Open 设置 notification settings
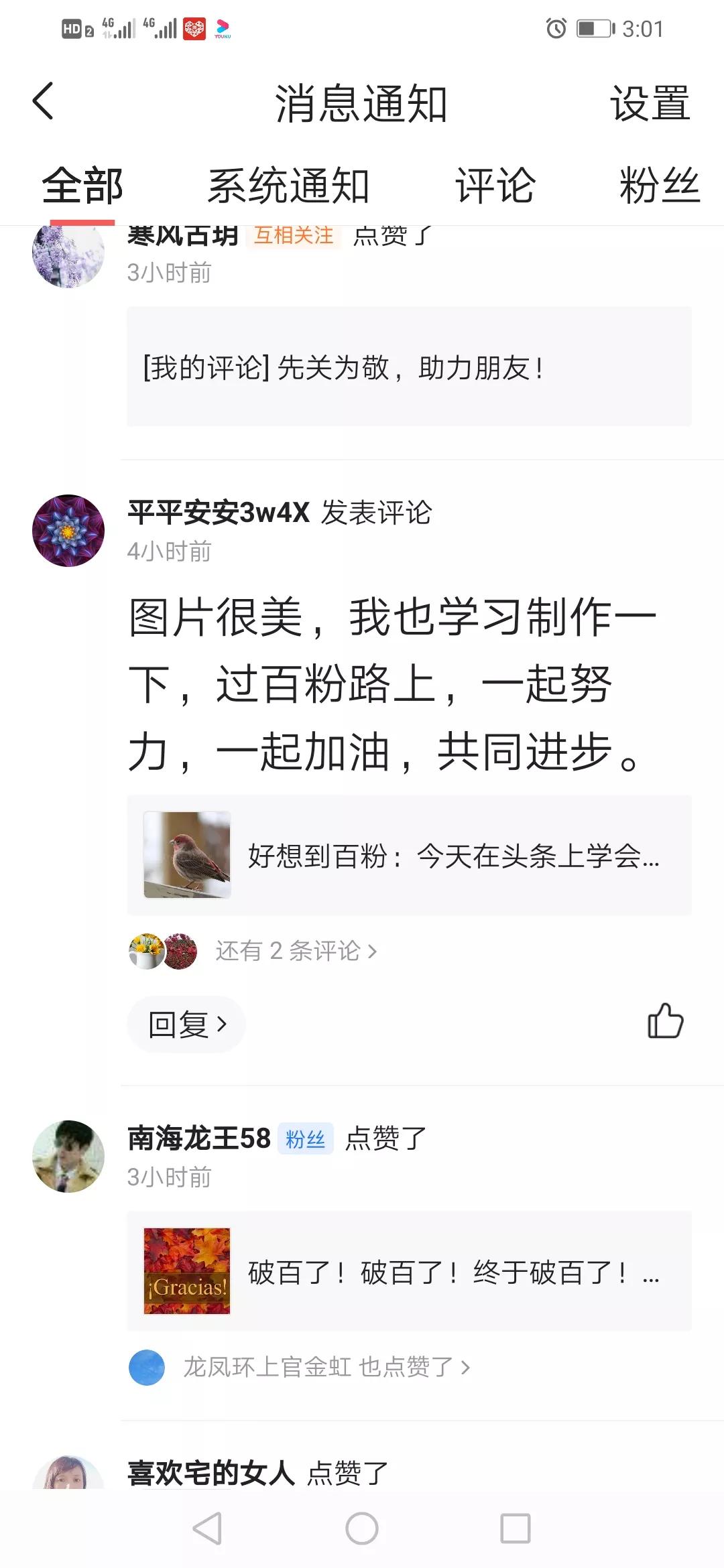Screen dimensions: 724x1568 pos(648,102)
